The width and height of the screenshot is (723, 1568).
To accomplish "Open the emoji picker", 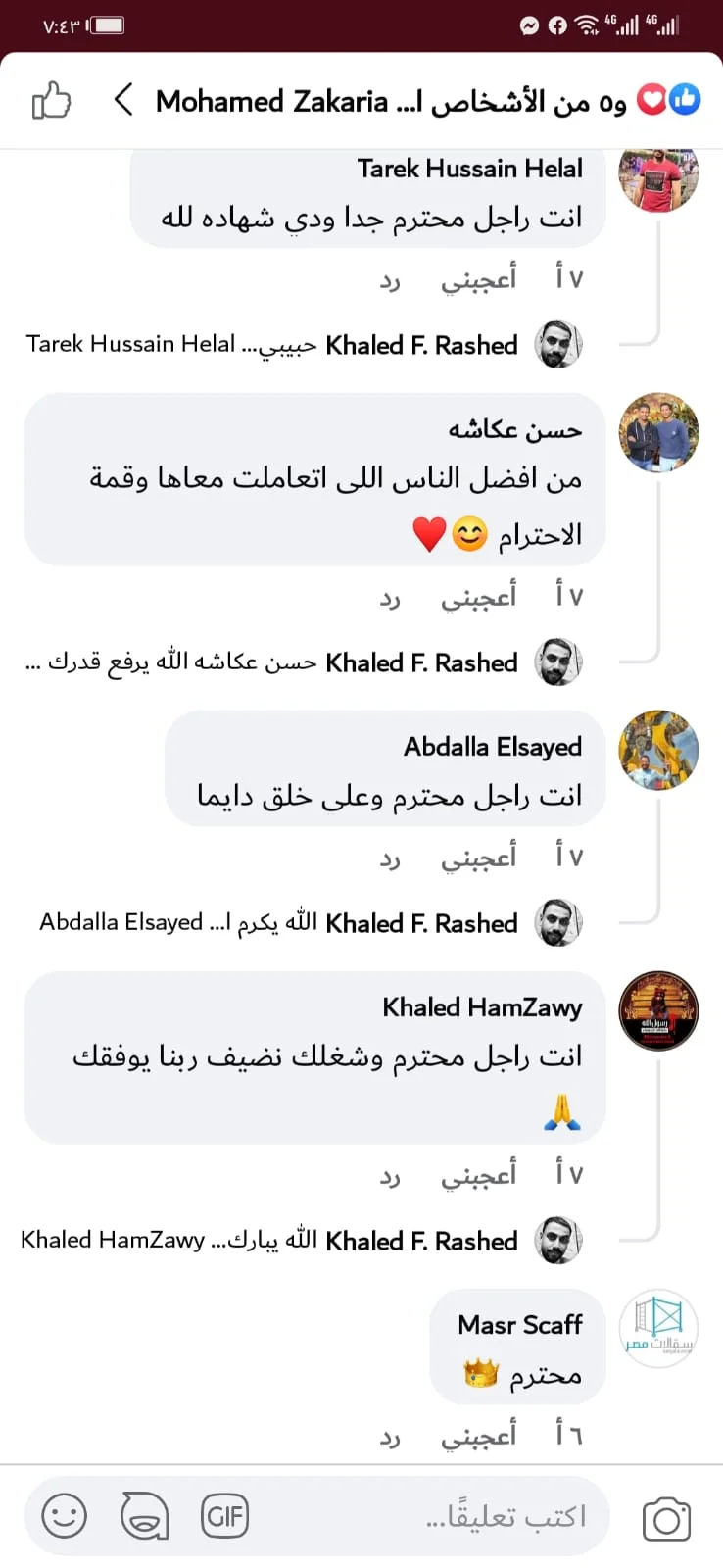I will tap(65, 1517).
